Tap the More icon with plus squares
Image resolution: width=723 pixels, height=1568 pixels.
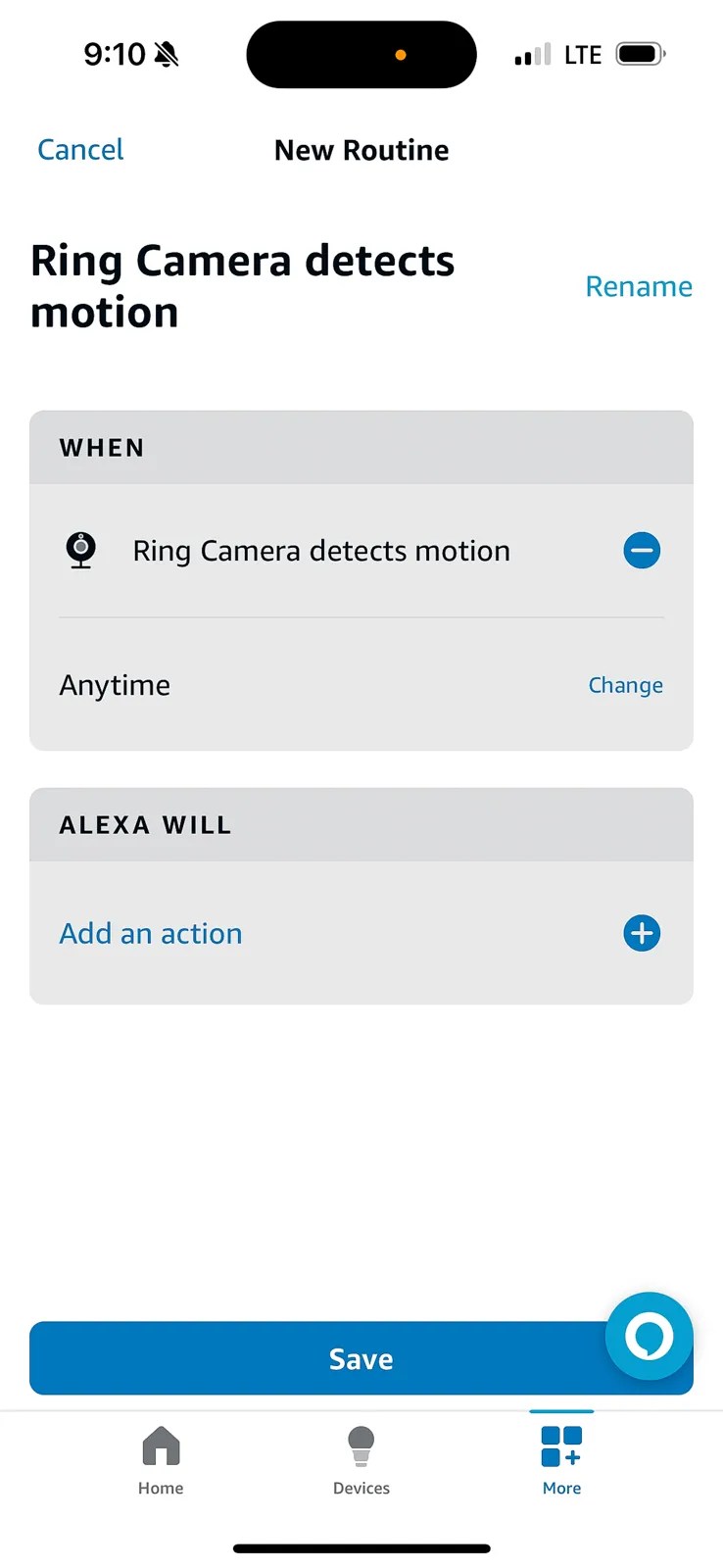pyautogui.click(x=560, y=1446)
